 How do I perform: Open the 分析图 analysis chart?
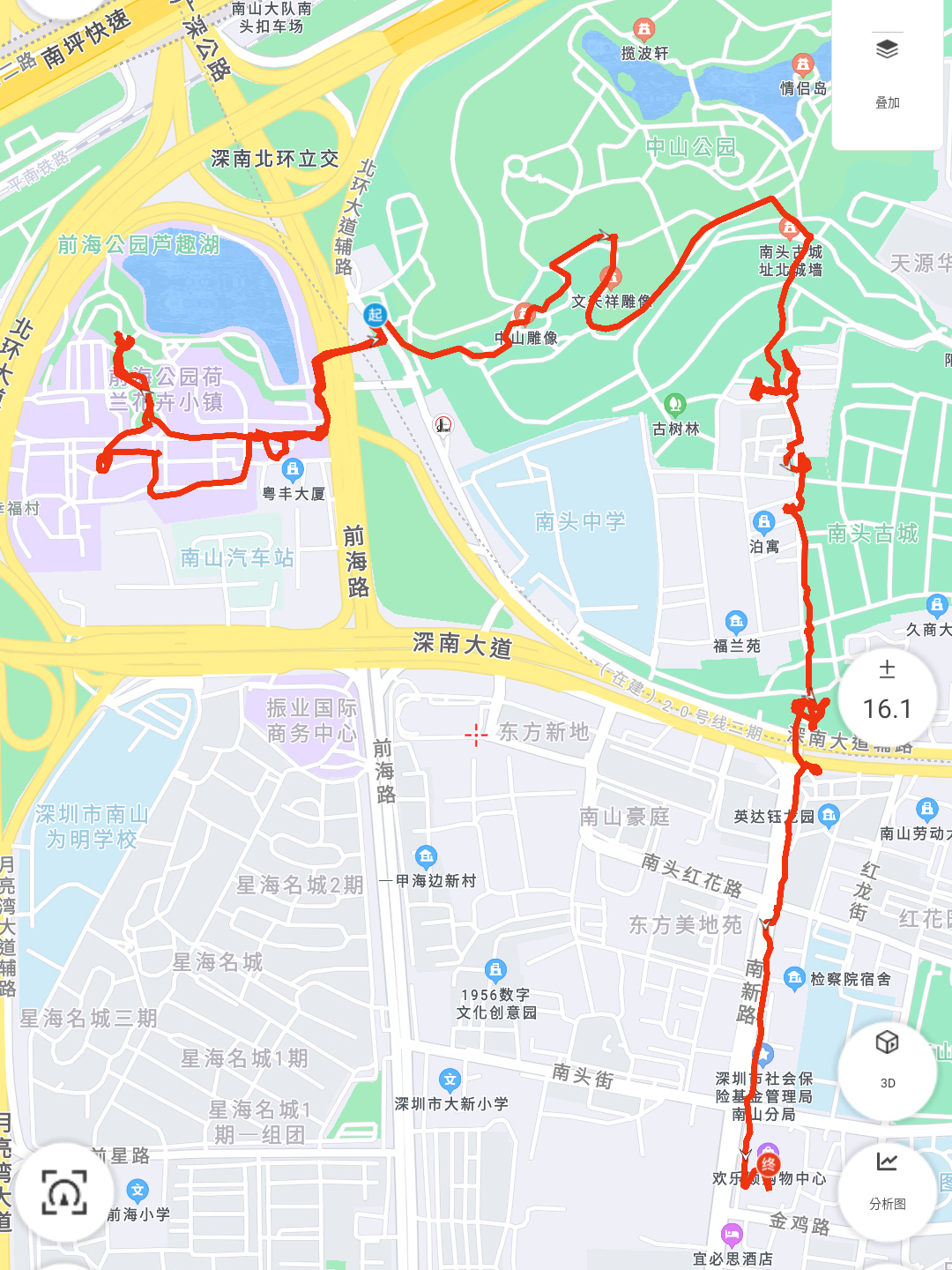click(887, 1180)
